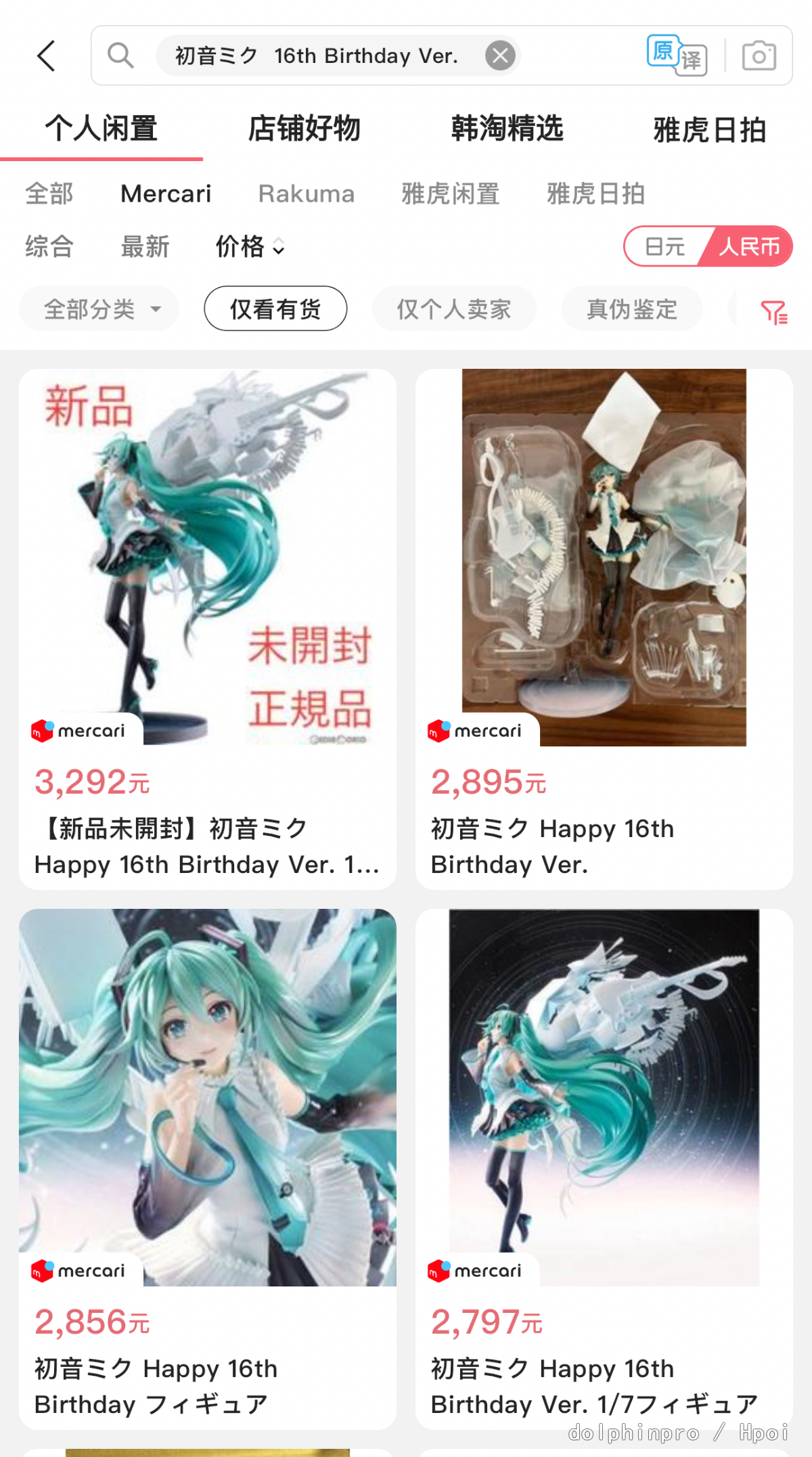This screenshot has width=812, height=1457.
Task: Switch to the 雅虎日拍 top tab
Action: coord(710,129)
